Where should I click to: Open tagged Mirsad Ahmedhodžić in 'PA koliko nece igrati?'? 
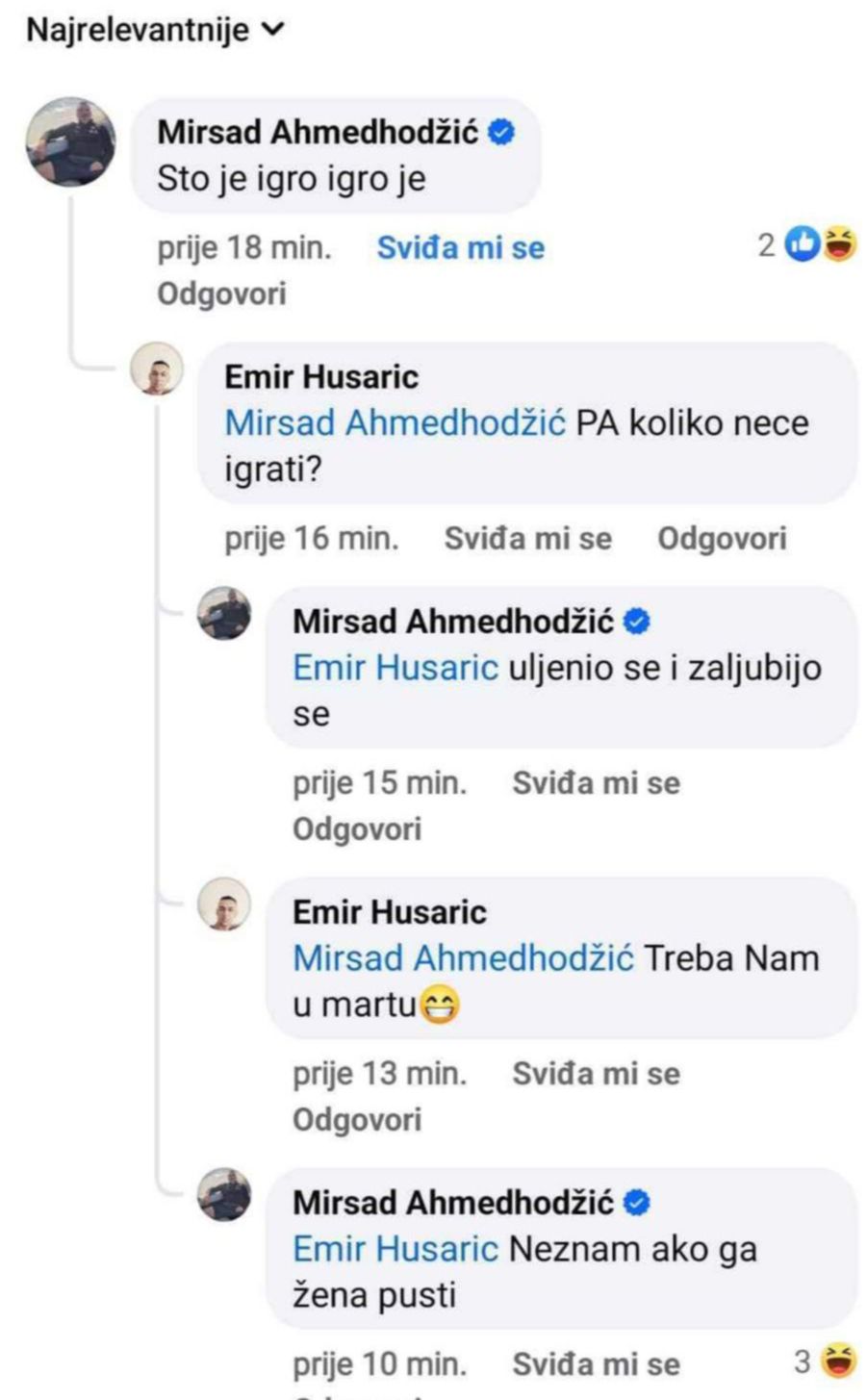(395, 423)
